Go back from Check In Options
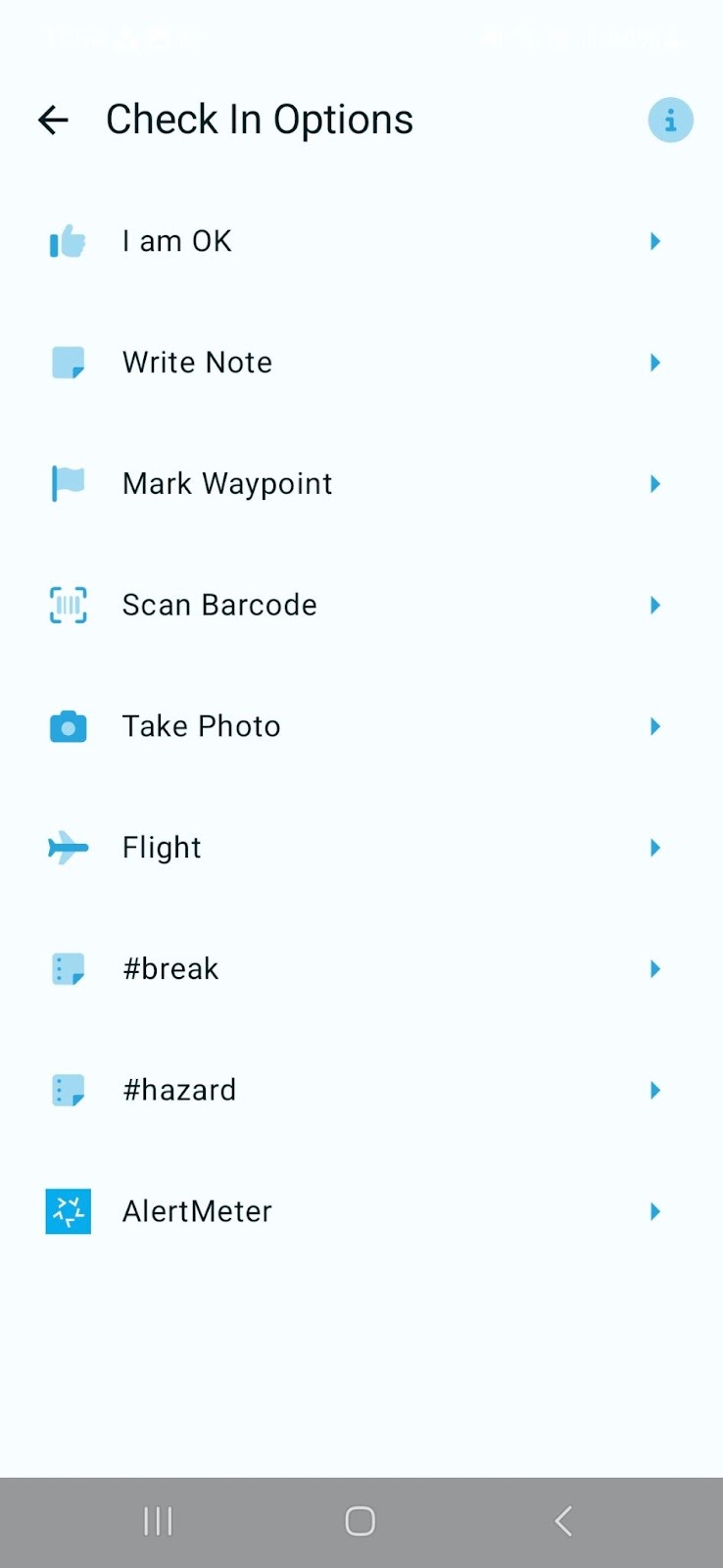This screenshot has height=1568, width=723. pyautogui.click(x=53, y=121)
